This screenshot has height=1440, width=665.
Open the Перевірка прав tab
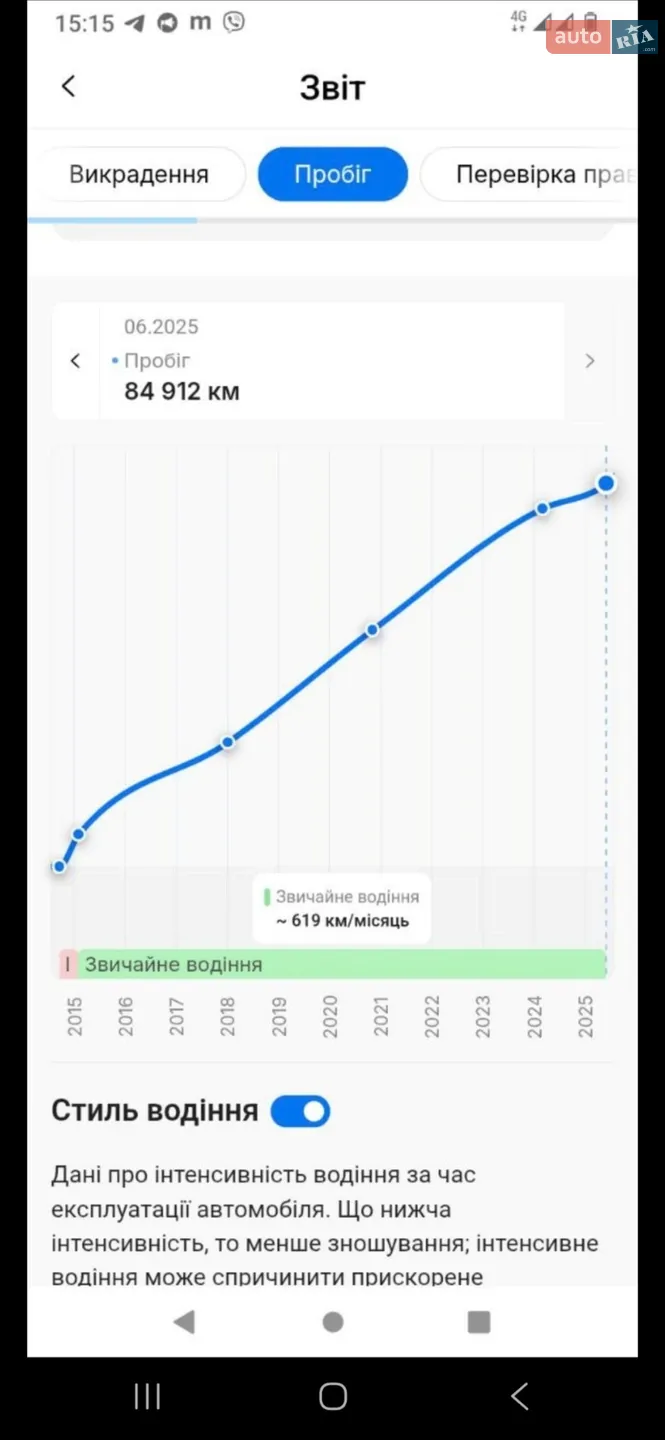530,175
